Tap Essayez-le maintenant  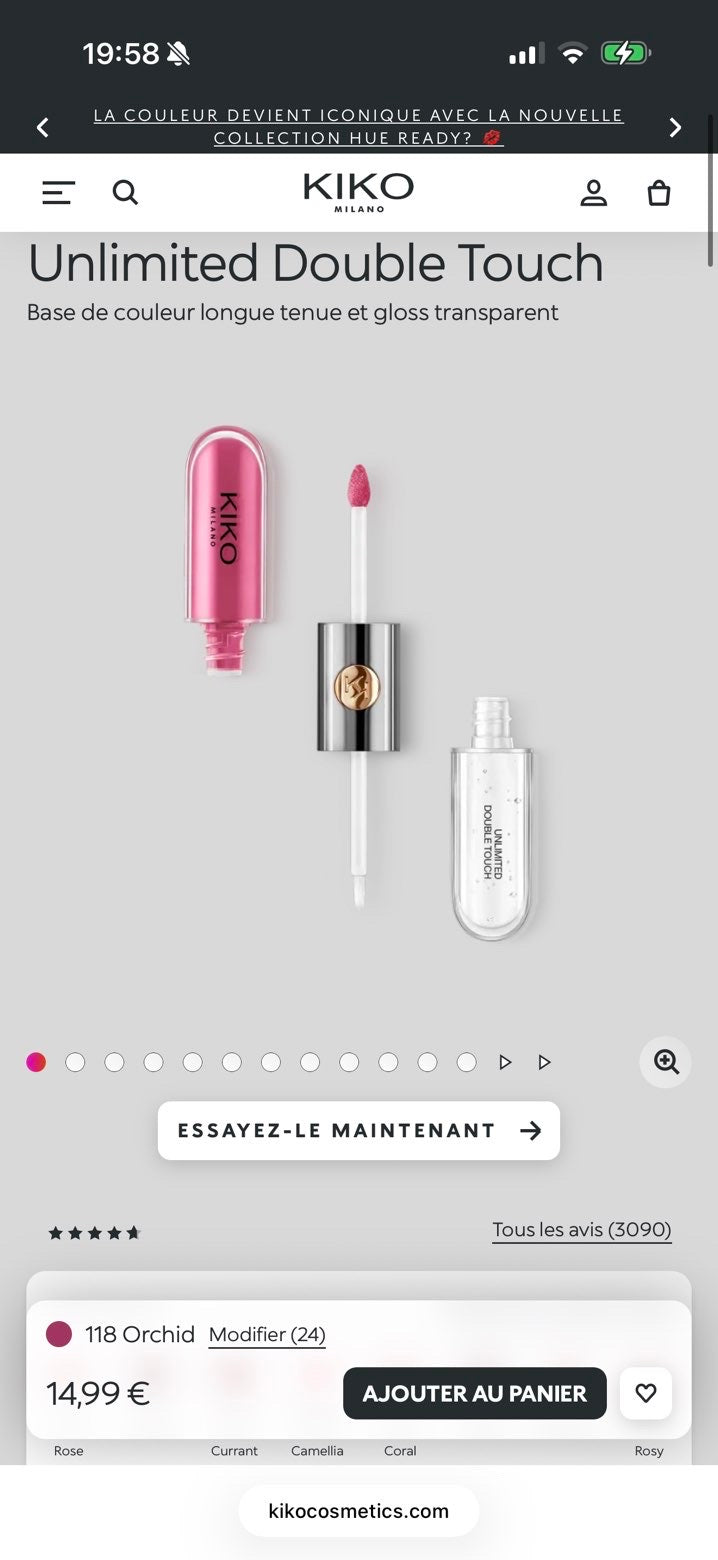coord(359,1131)
